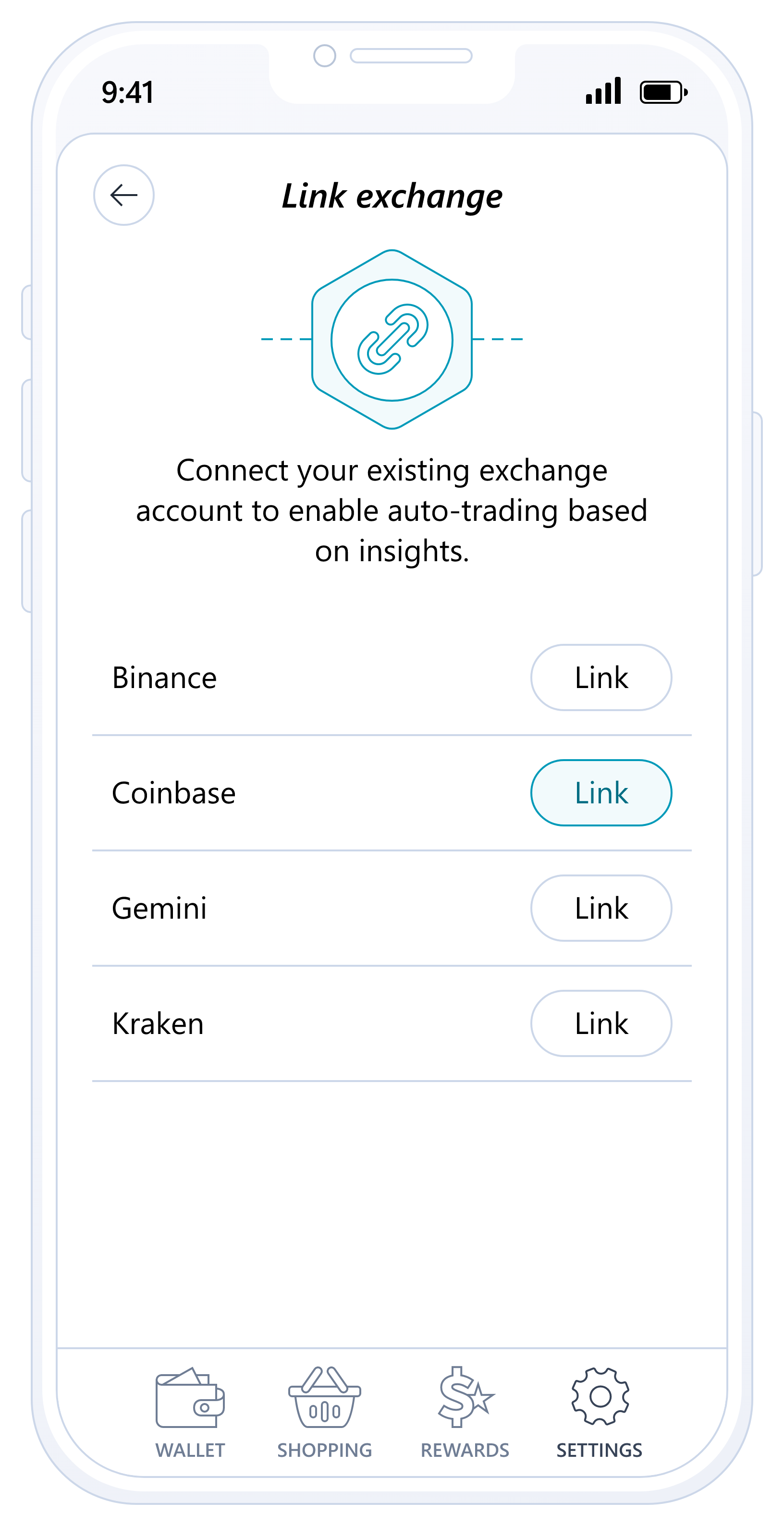
Task: Open the Shopping tab
Action: pos(324,1412)
